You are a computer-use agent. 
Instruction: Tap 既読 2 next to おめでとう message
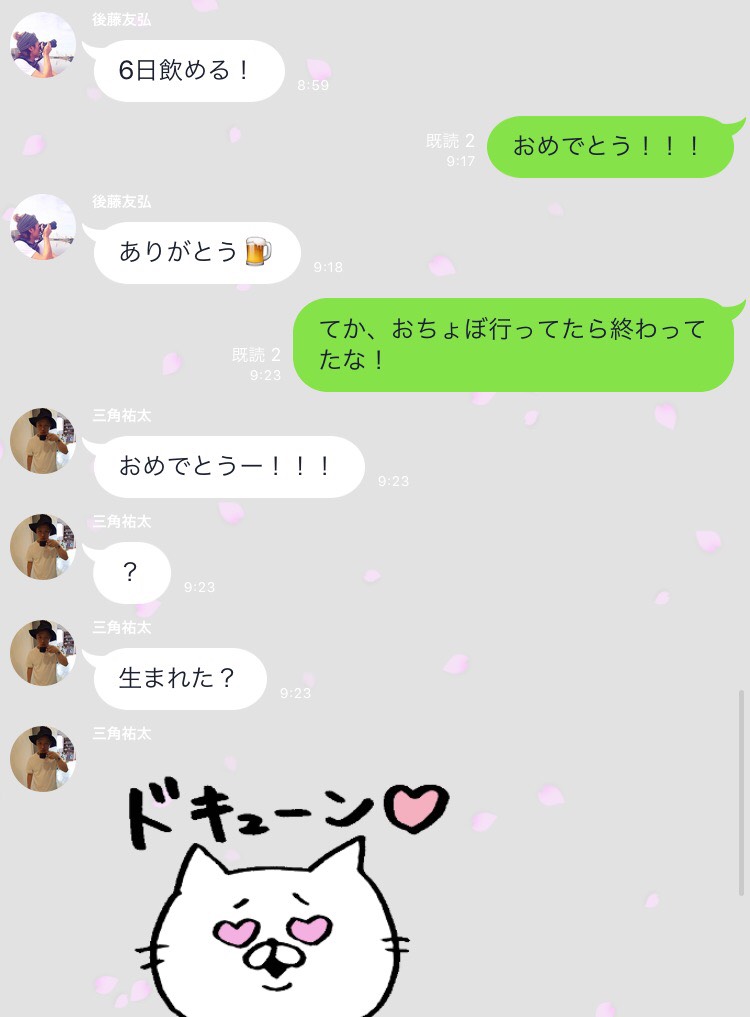tap(451, 141)
